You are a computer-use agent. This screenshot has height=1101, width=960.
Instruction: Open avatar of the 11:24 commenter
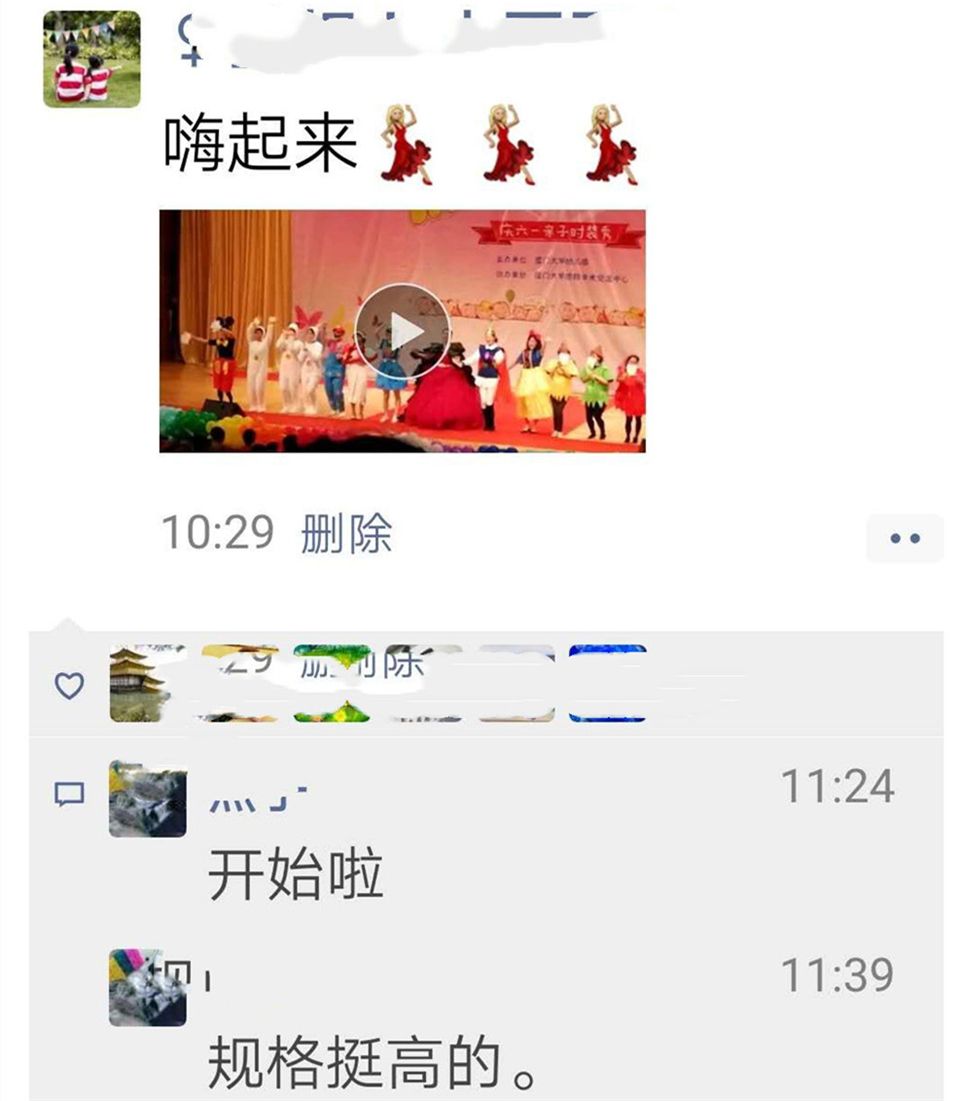[x=147, y=799]
